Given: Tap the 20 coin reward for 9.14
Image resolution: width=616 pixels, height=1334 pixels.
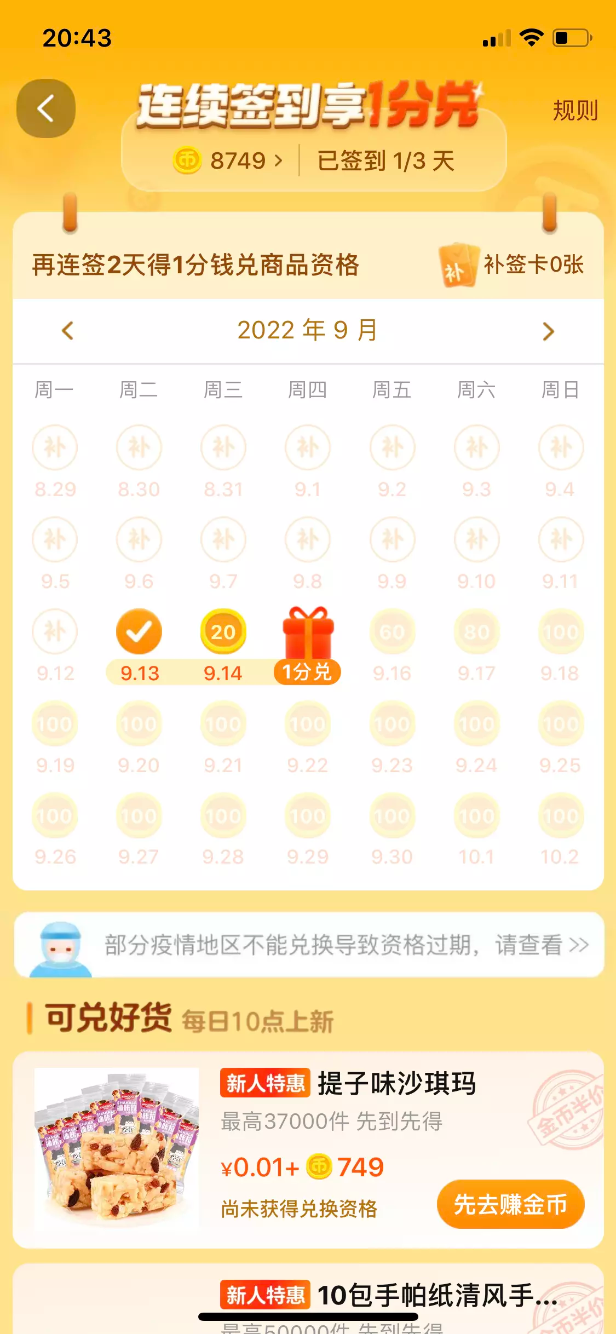Looking at the screenshot, I should [223, 633].
